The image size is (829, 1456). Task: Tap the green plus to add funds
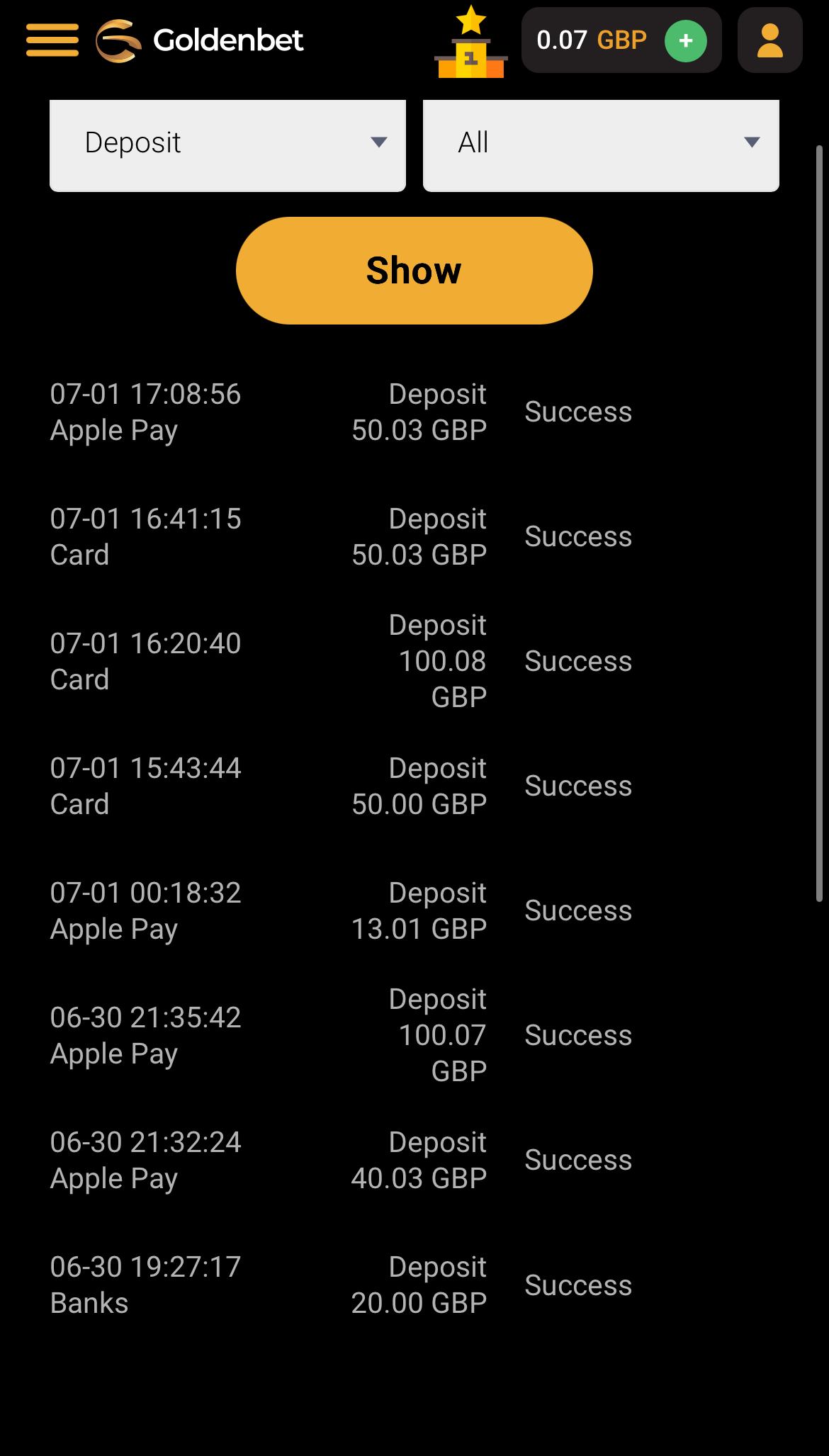(685, 41)
